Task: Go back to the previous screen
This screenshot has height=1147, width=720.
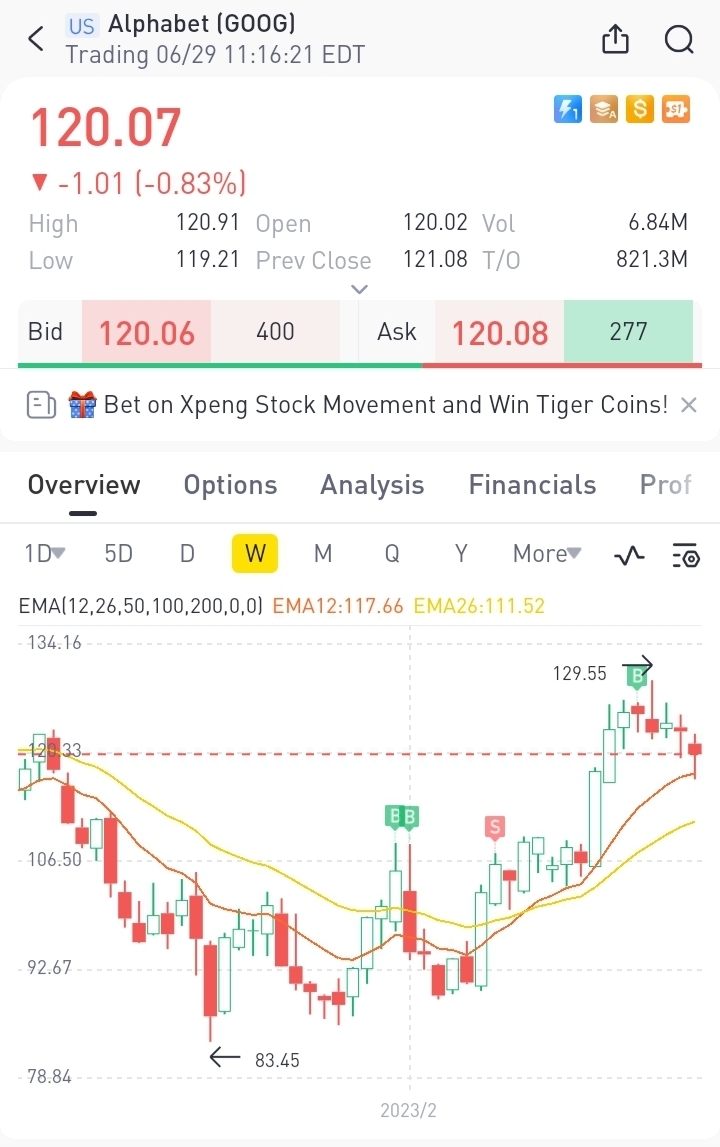Action: point(36,39)
